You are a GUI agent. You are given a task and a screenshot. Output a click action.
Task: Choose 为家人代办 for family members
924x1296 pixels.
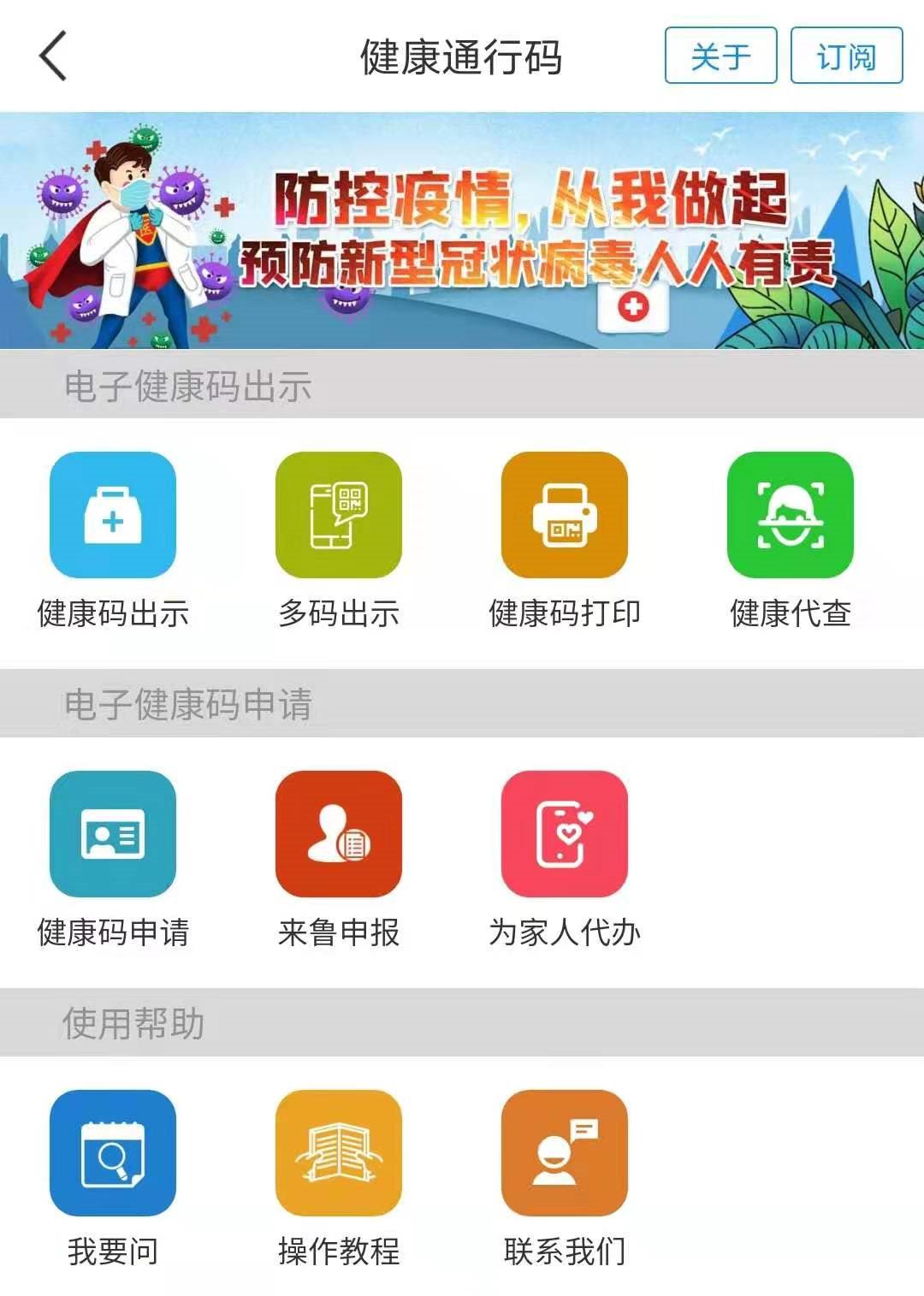(x=565, y=835)
